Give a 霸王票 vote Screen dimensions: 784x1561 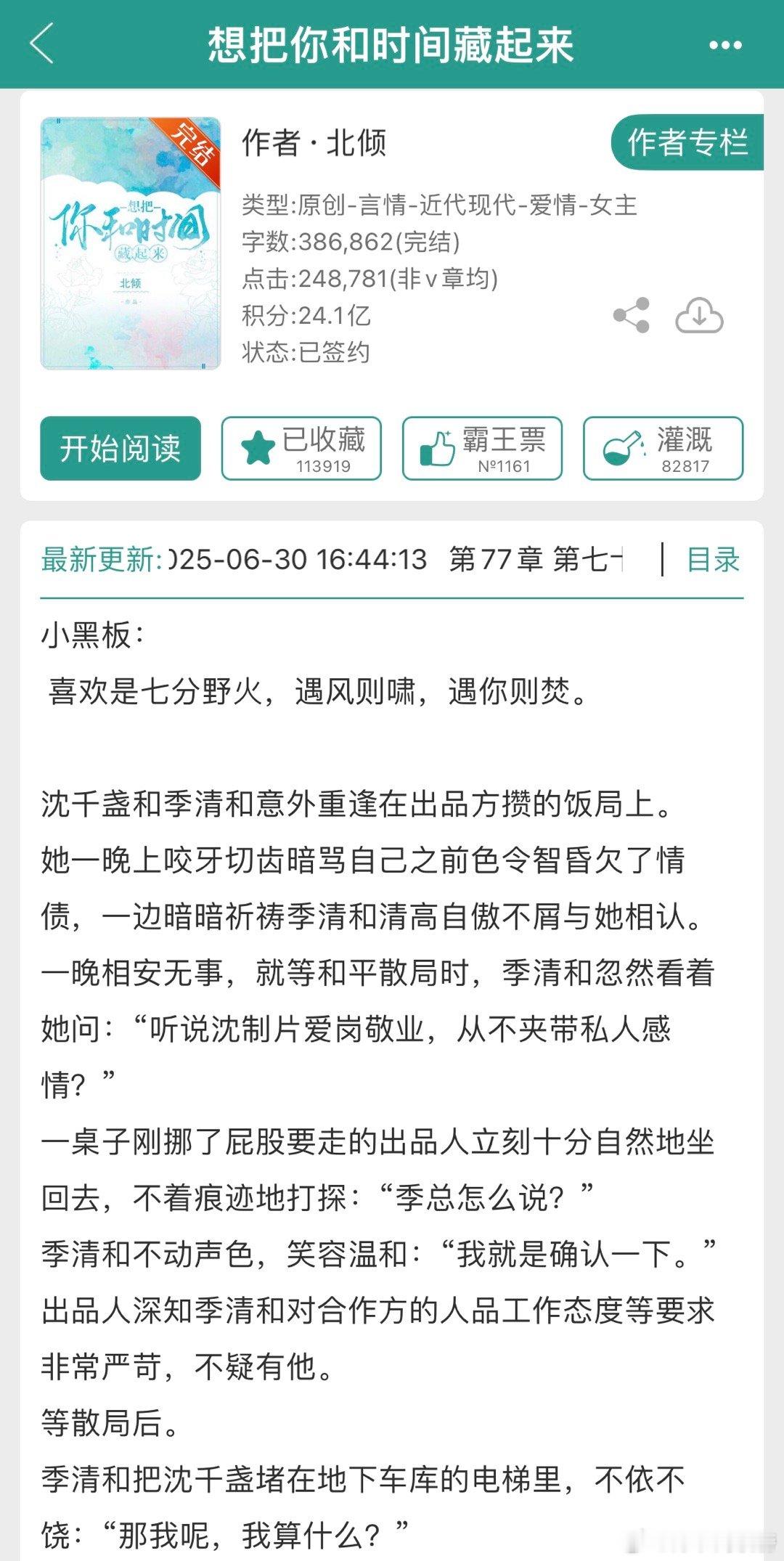pos(482,449)
